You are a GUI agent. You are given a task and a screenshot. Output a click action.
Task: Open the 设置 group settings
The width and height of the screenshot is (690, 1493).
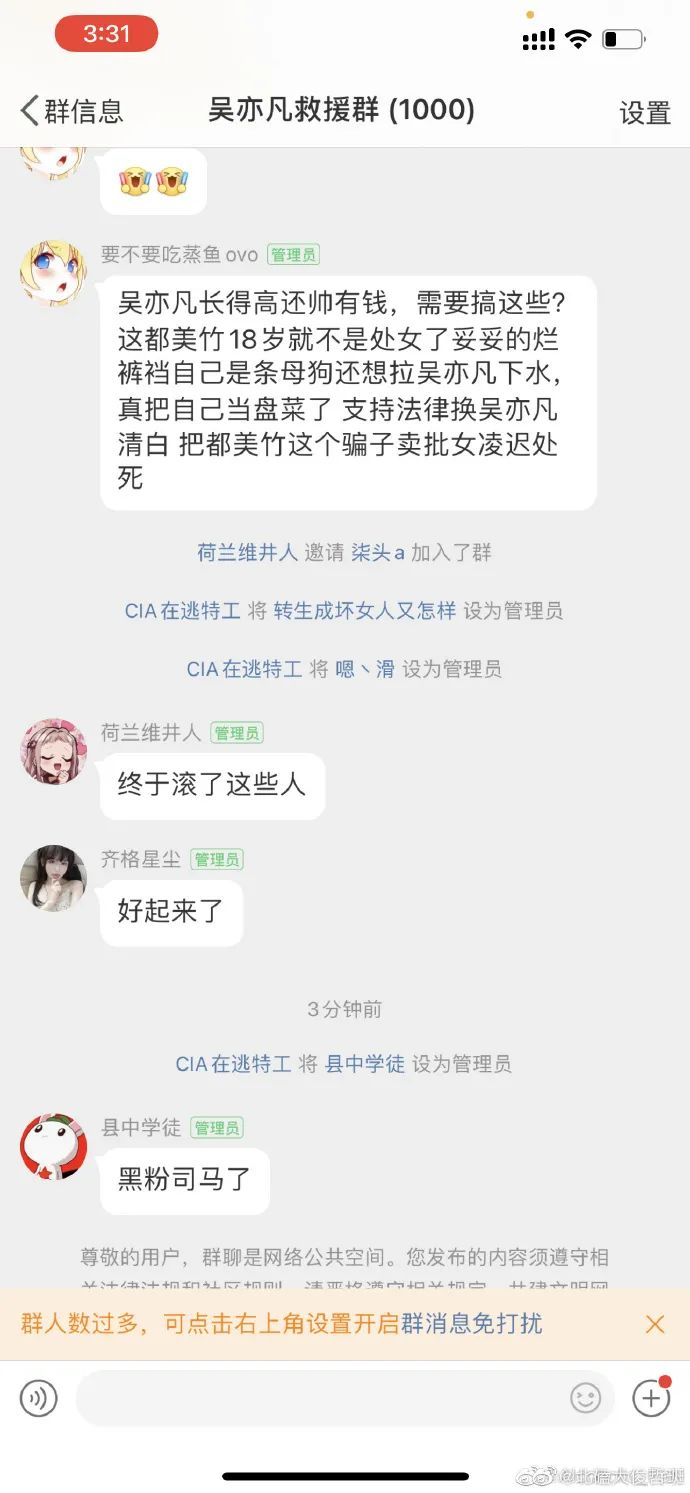point(645,113)
